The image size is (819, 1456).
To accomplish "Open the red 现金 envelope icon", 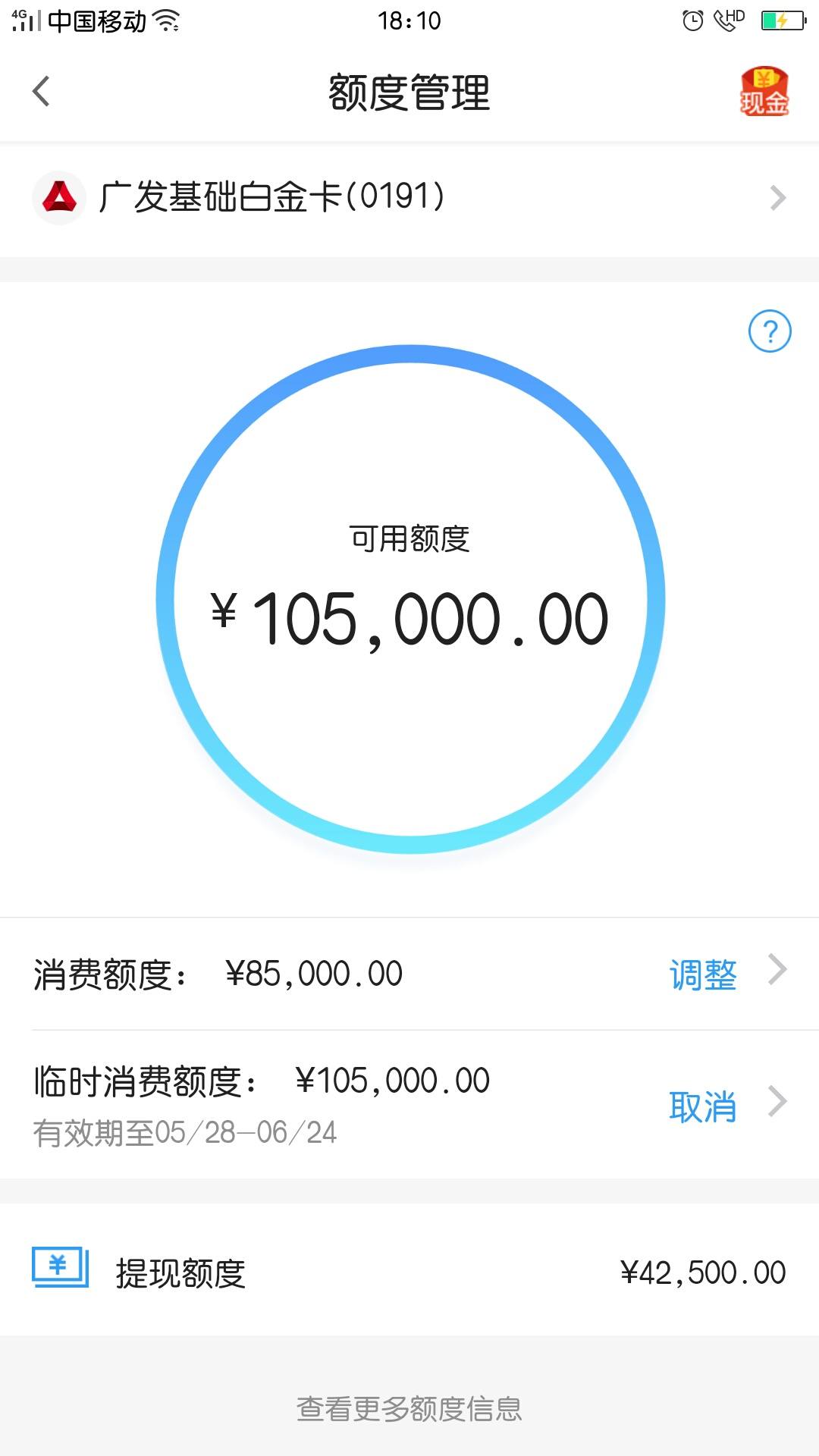I will point(764,92).
